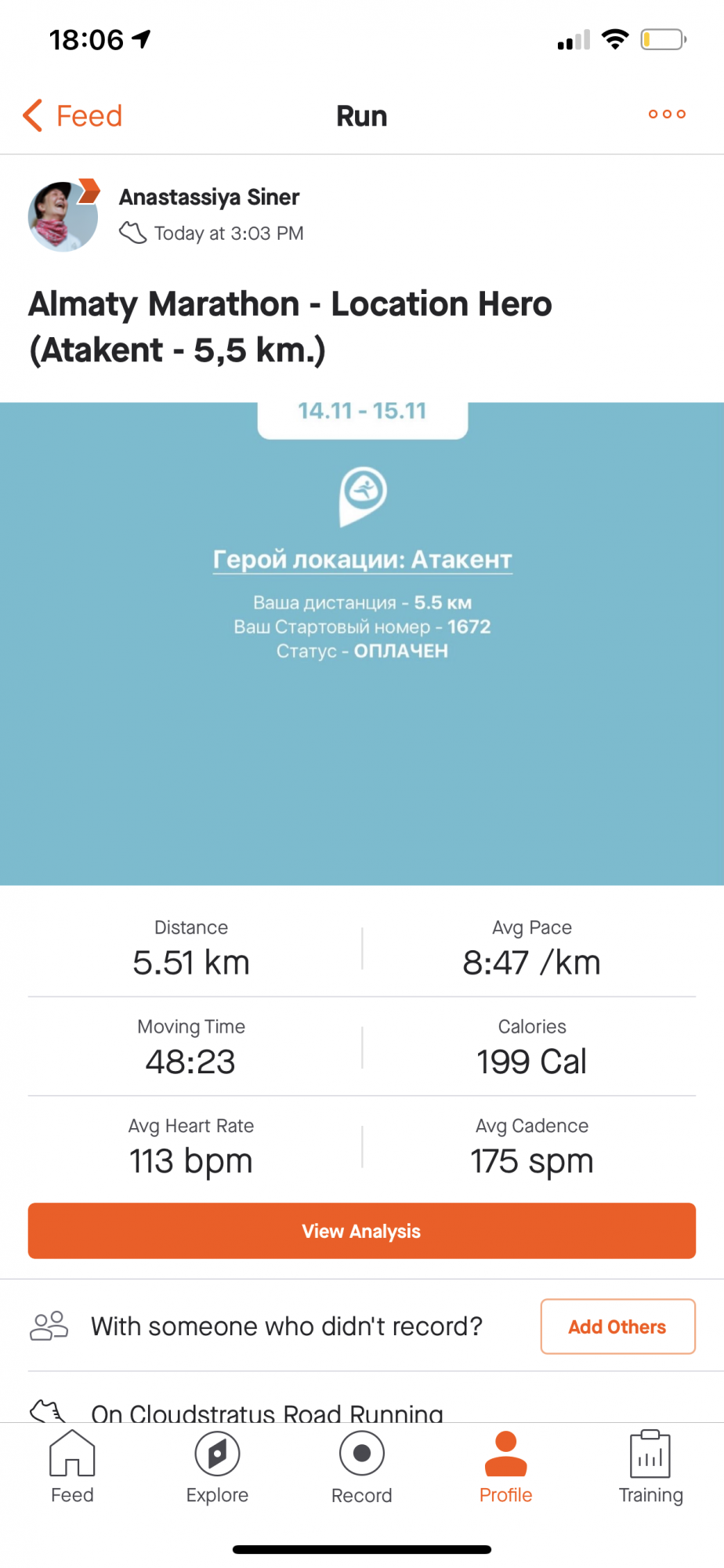724x1568 pixels.
Task: Switch to the Explore tab
Action: coord(217,1468)
